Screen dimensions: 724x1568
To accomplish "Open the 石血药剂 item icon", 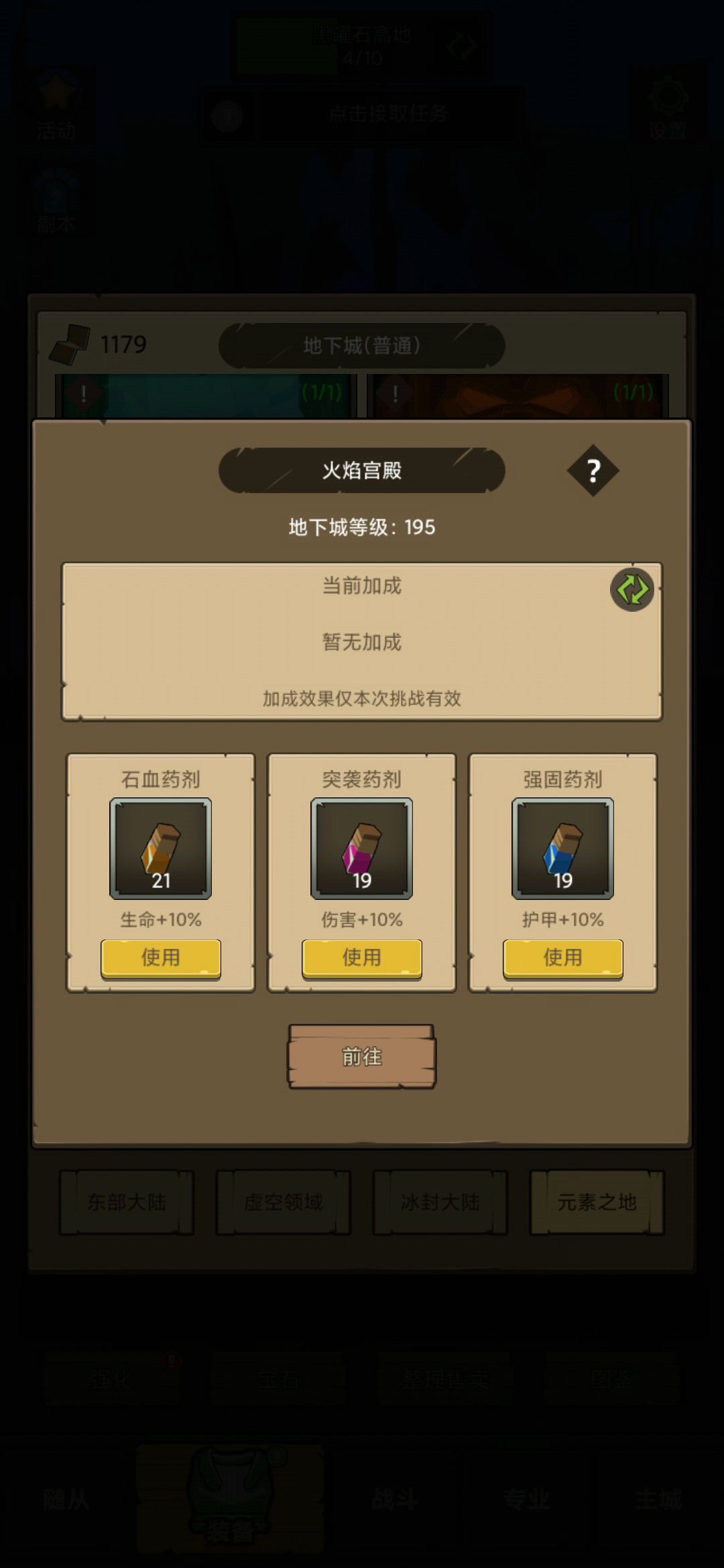I will [161, 848].
